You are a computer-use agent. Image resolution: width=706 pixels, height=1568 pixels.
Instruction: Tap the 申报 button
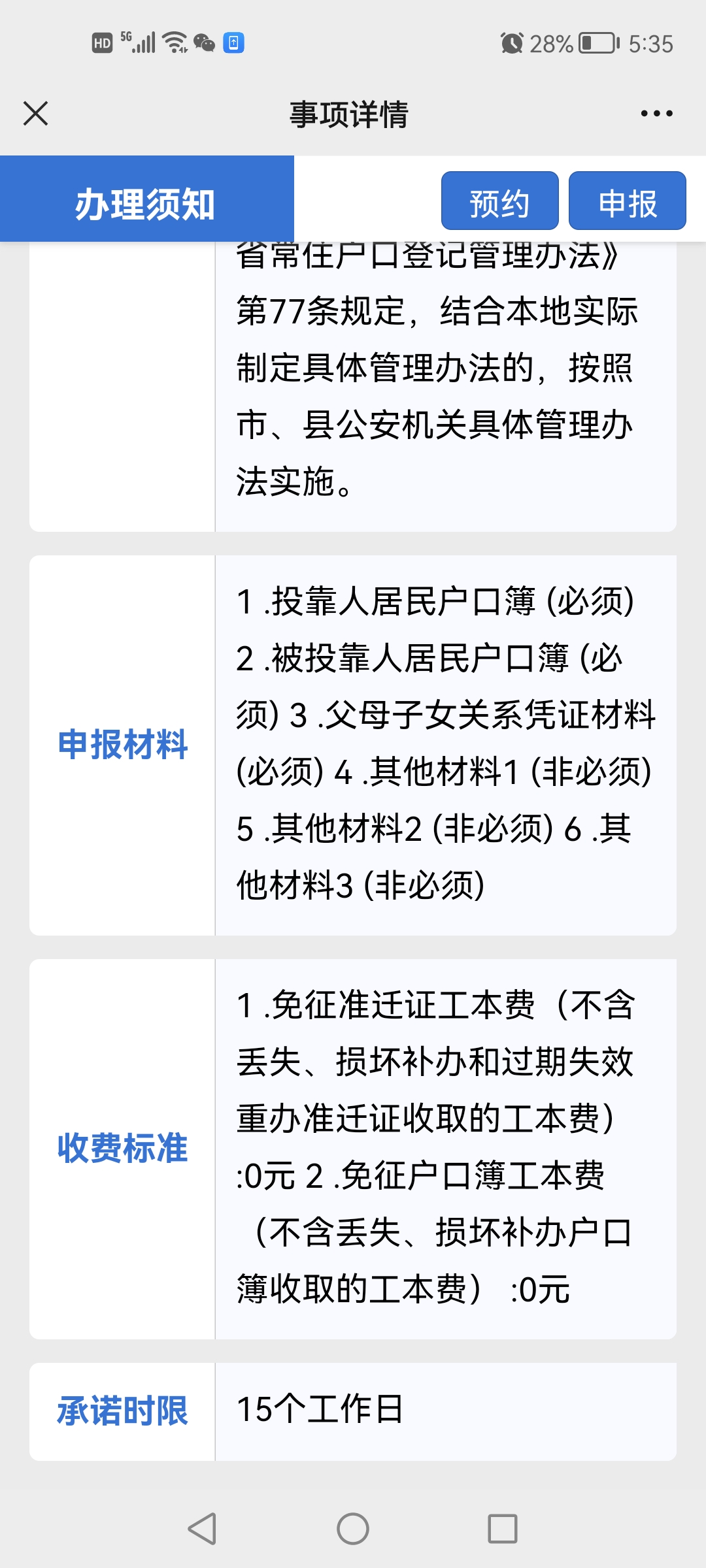(627, 201)
